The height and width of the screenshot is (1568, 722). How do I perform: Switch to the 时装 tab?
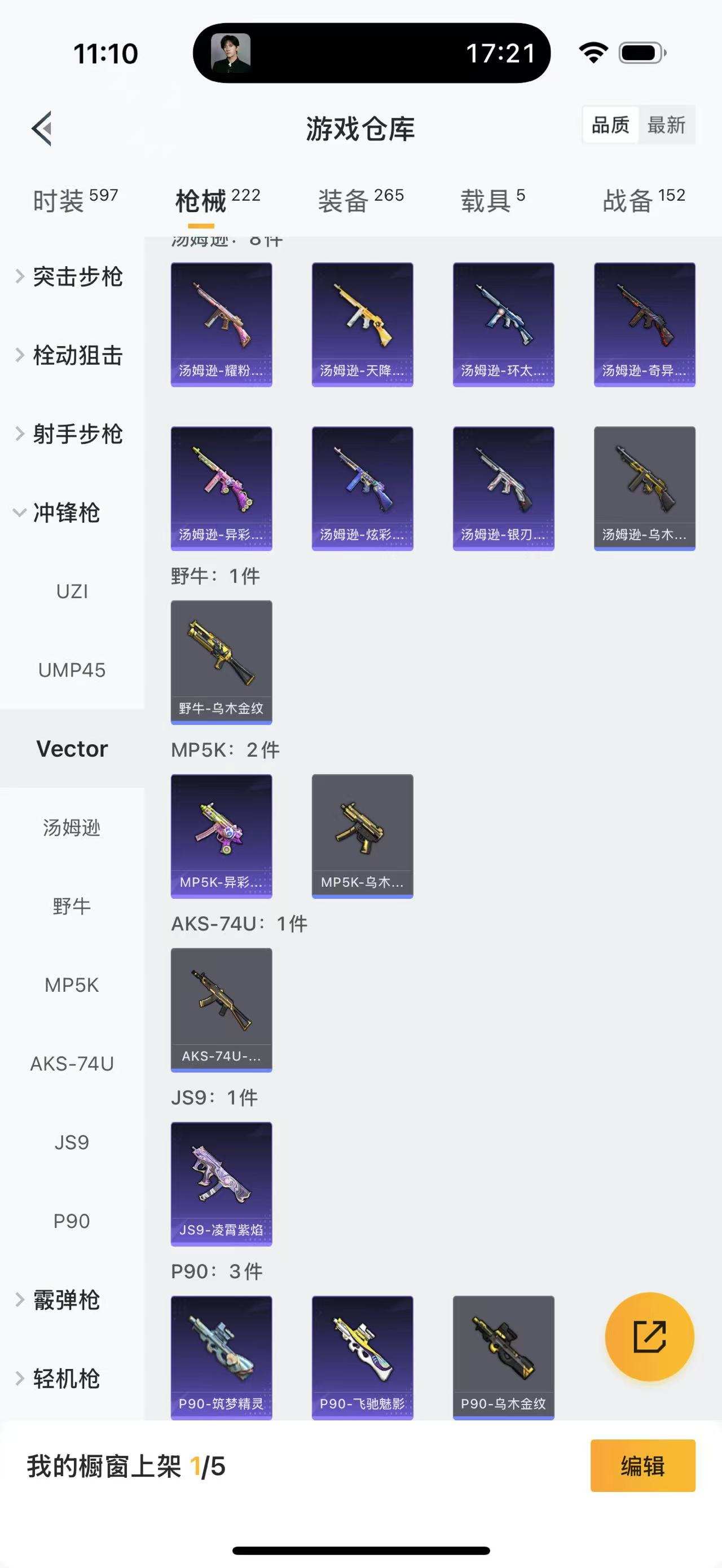point(74,200)
